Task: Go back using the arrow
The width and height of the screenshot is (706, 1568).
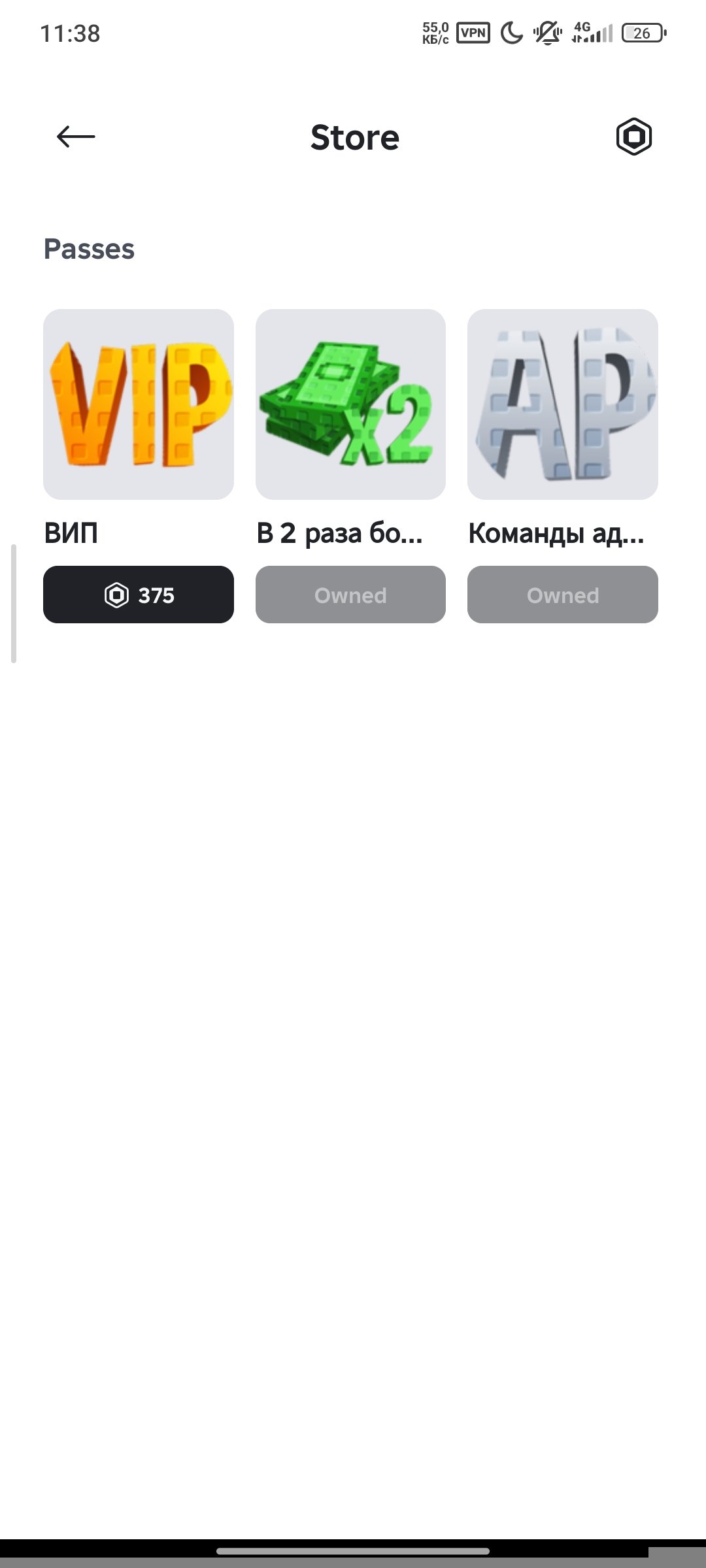Action: click(76, 137)
